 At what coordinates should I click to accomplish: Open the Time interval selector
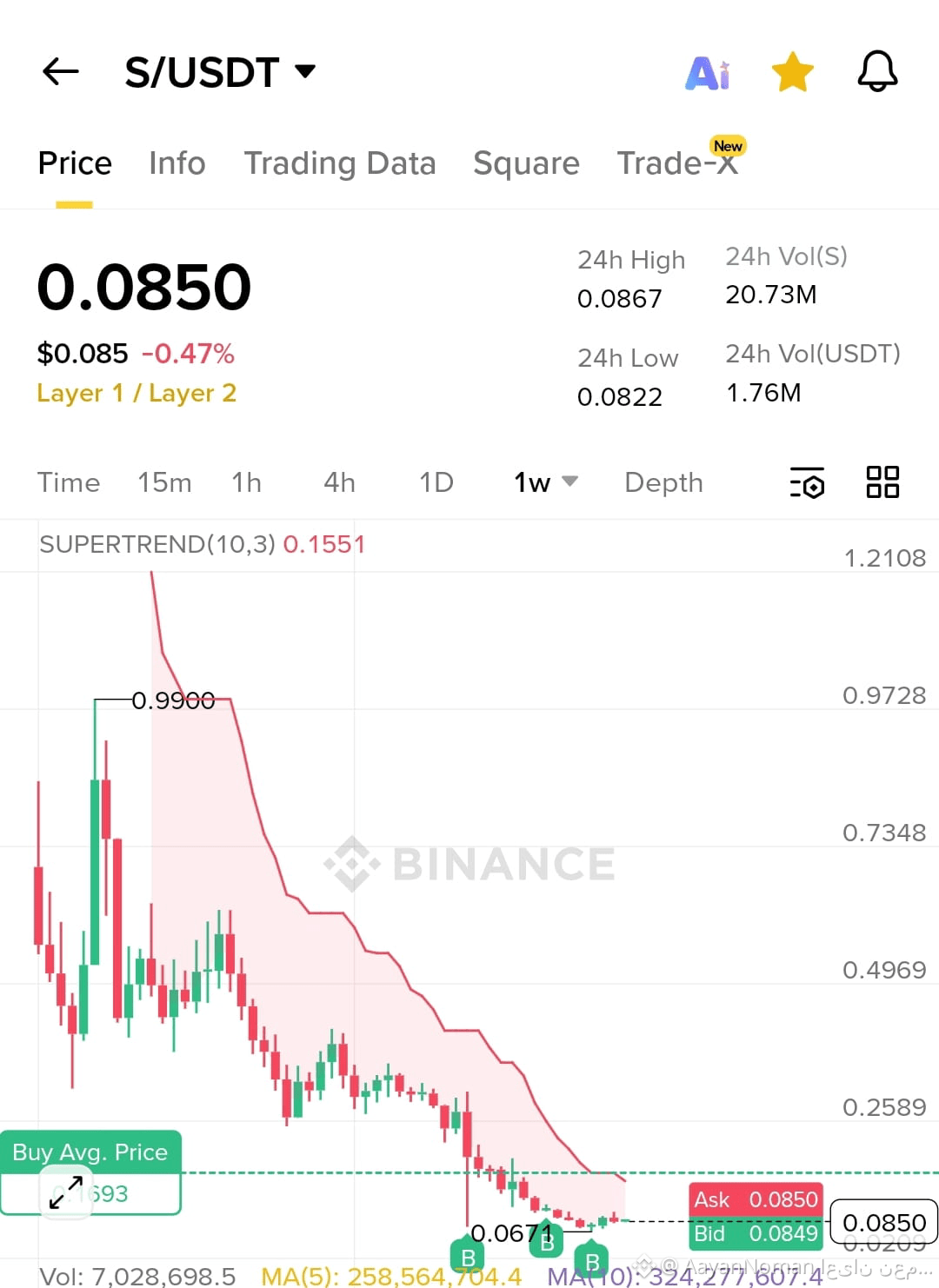click(x=68, y=482)
